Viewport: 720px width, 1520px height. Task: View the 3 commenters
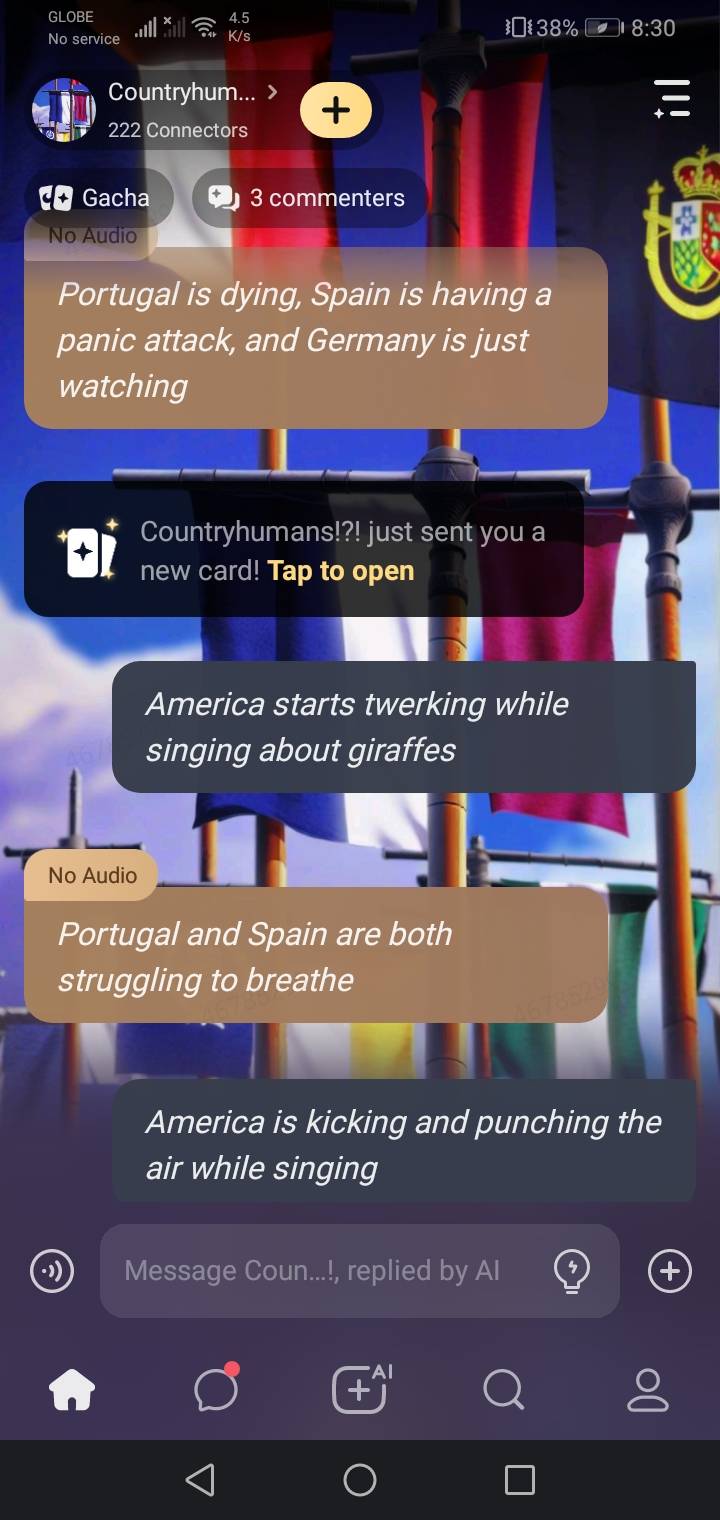309,198
